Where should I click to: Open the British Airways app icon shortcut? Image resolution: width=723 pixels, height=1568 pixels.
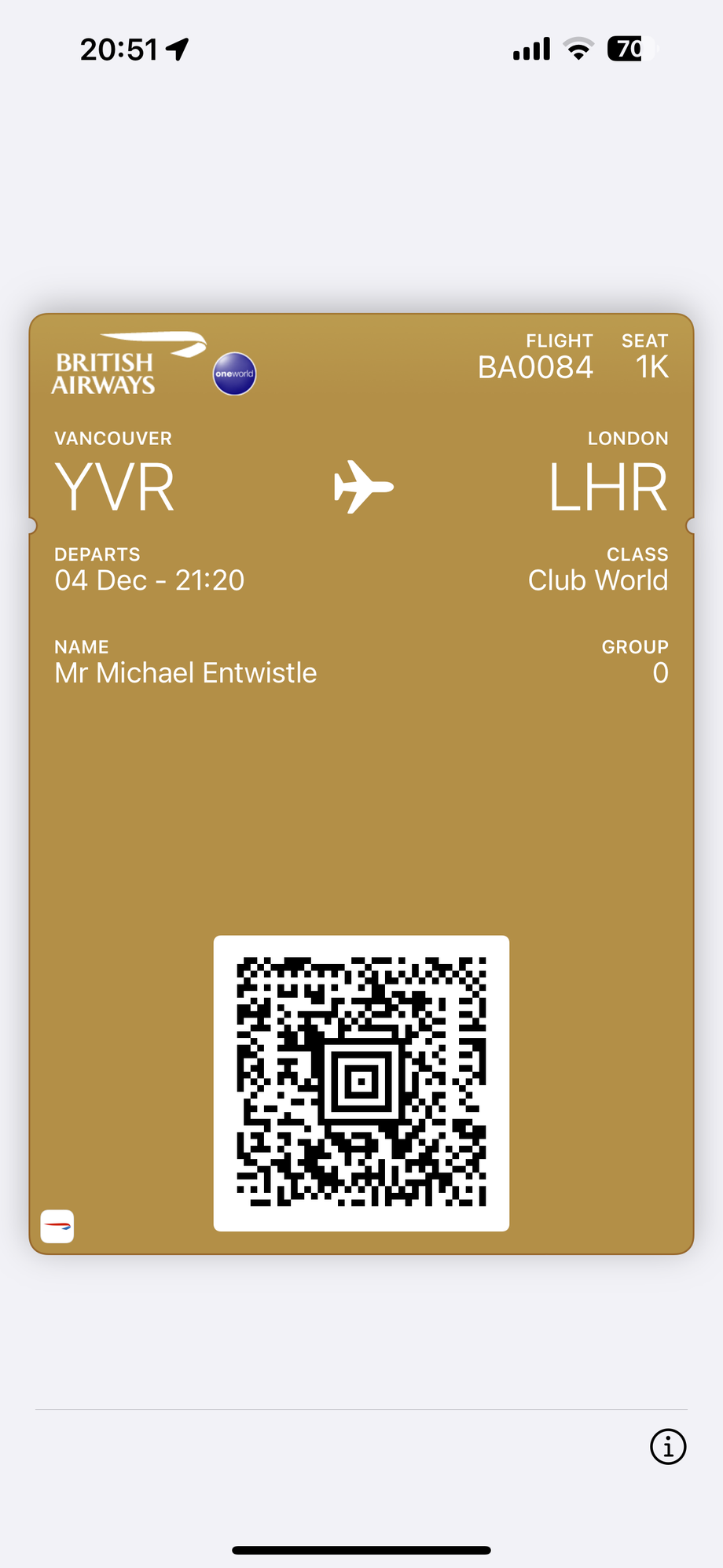point(57,1226)
